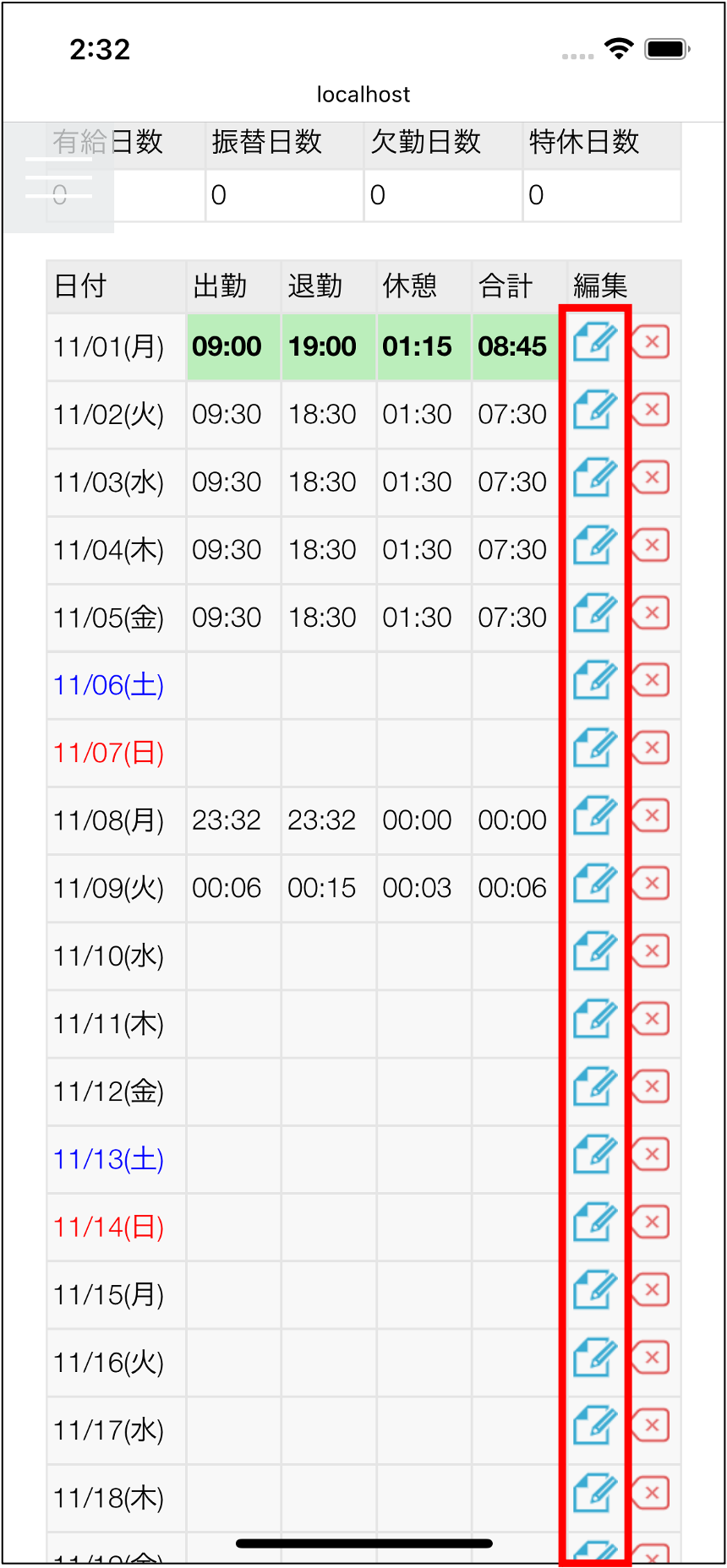Delete the 11/05(金) row

tap(651, 612)
